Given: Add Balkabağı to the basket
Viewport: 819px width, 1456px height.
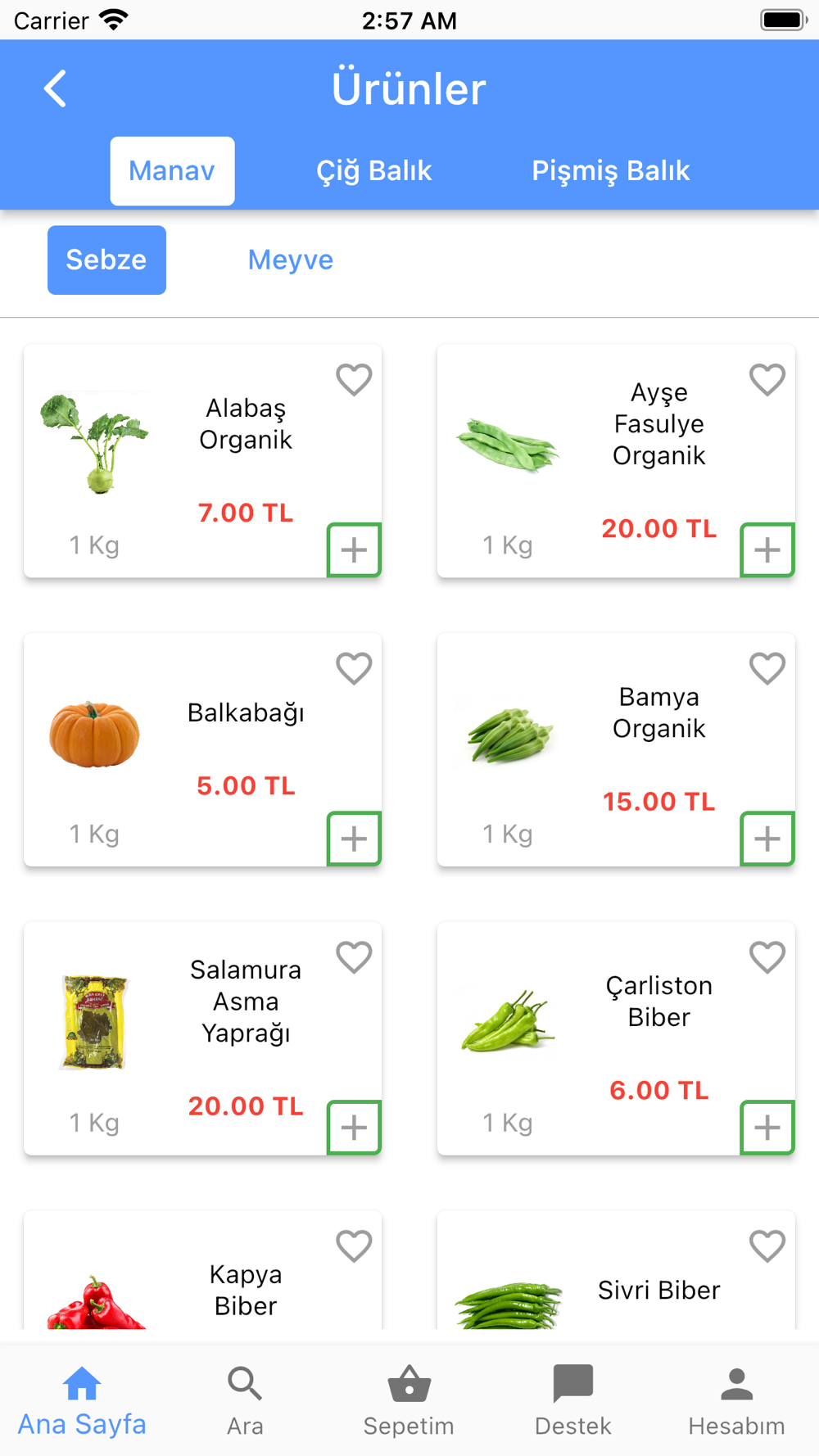Looking at the screenshot, I should click(354, 839).
